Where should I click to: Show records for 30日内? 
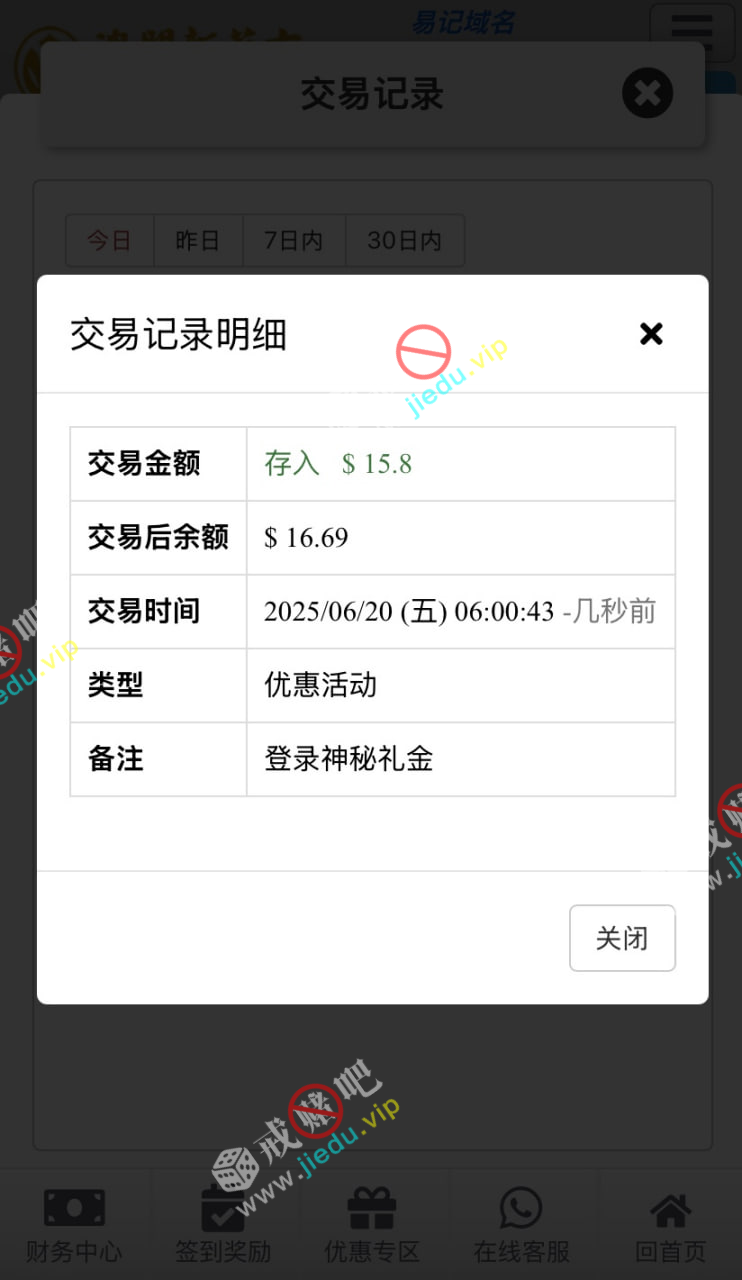(x=404, y=241)
